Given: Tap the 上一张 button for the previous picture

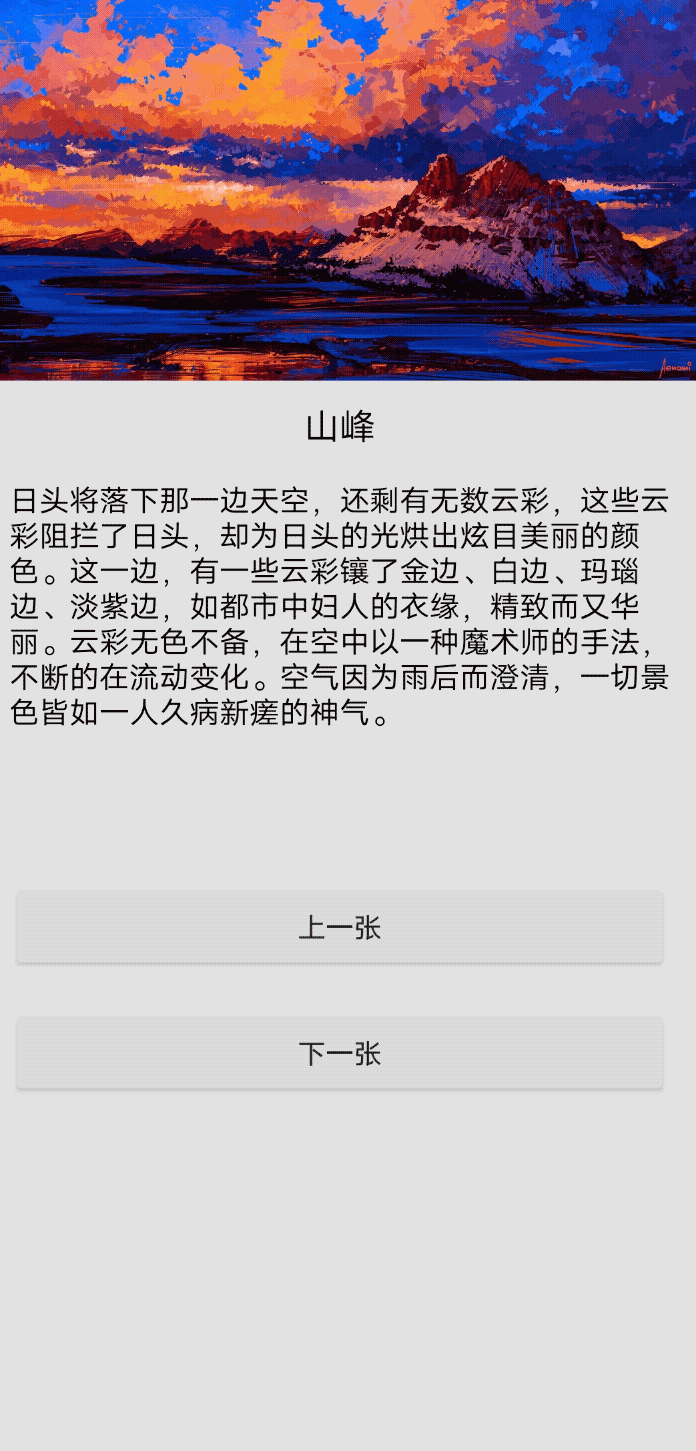Looking at the screenshot, I should point(340,927).
